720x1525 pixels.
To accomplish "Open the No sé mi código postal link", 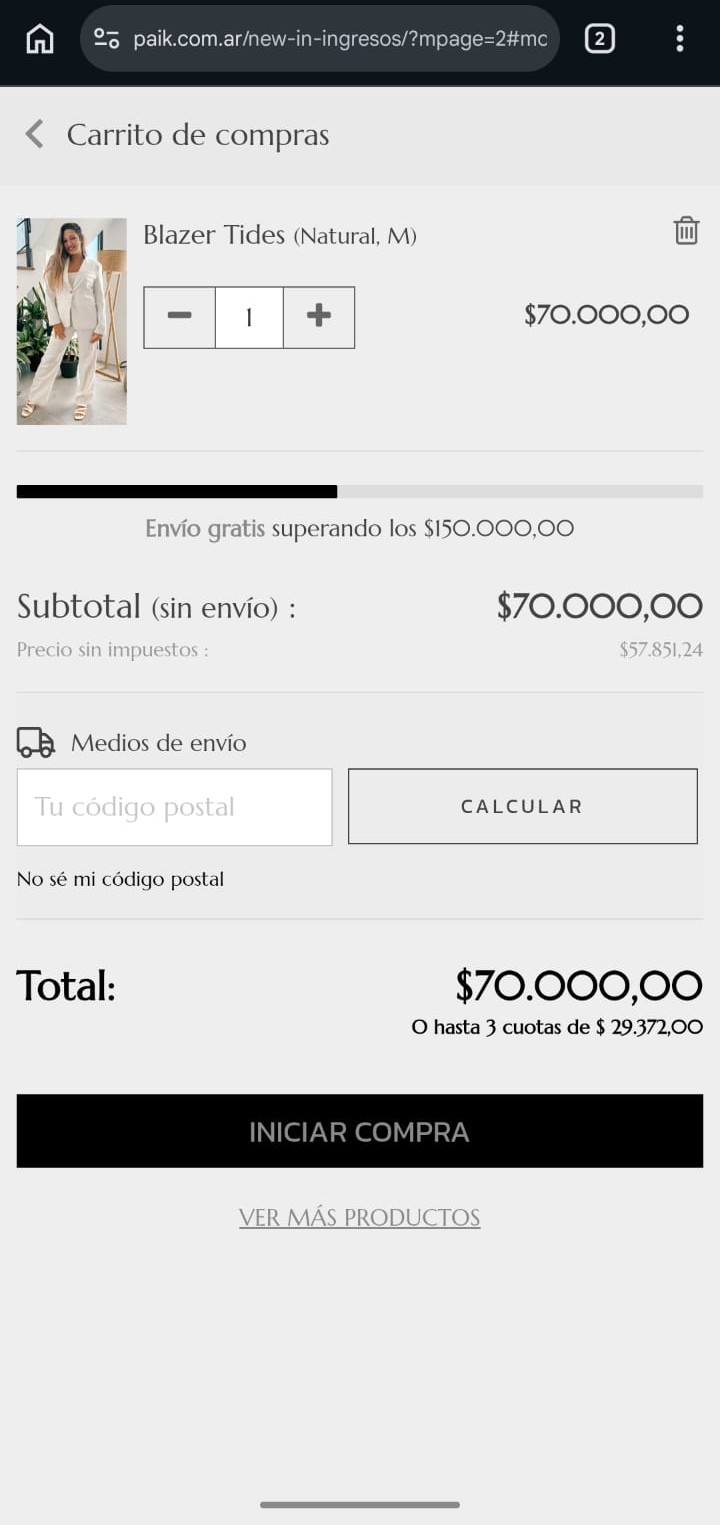I will [120, 880].
